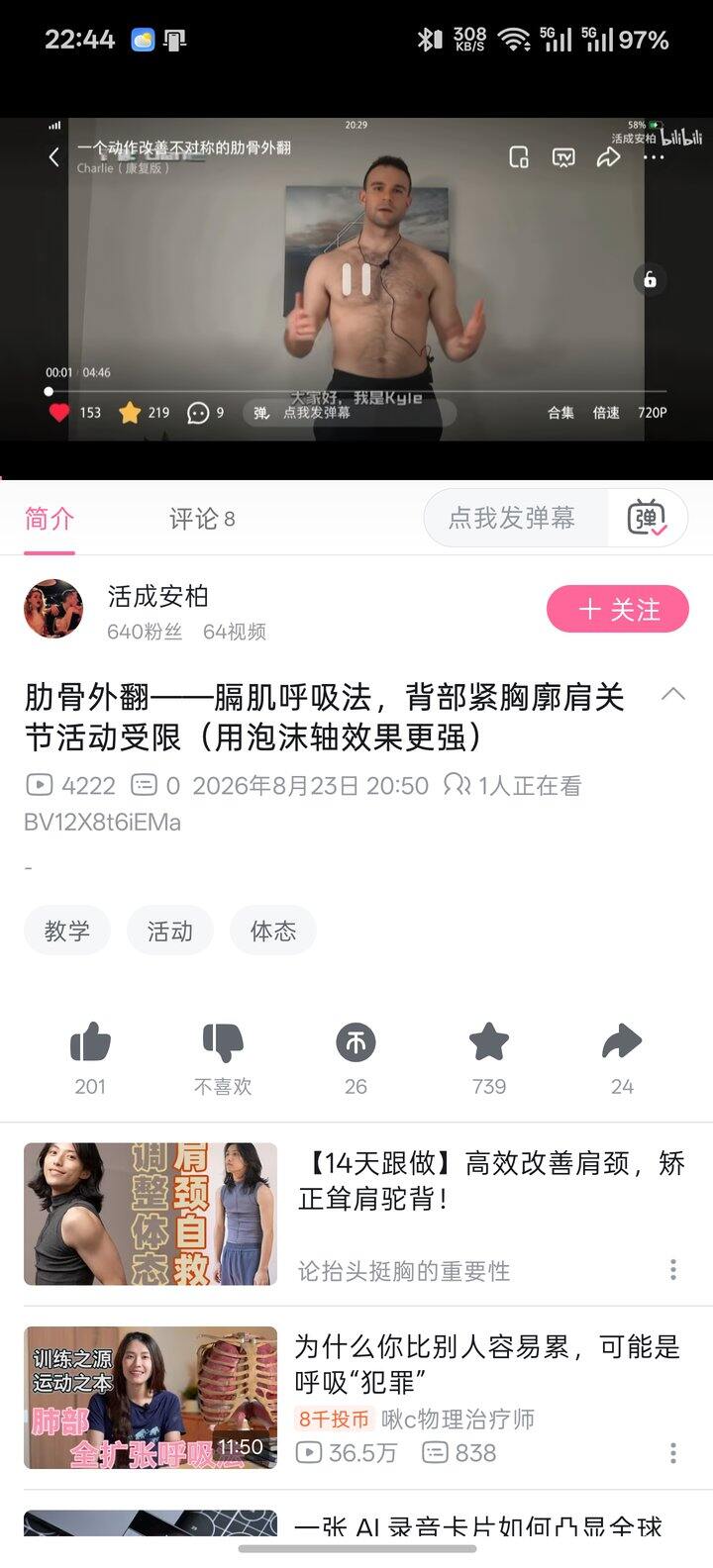The image size is (713, 1568).
Task: Favorite the video with the star icon
Action: pyautogui.click(x=488, y=1042)
